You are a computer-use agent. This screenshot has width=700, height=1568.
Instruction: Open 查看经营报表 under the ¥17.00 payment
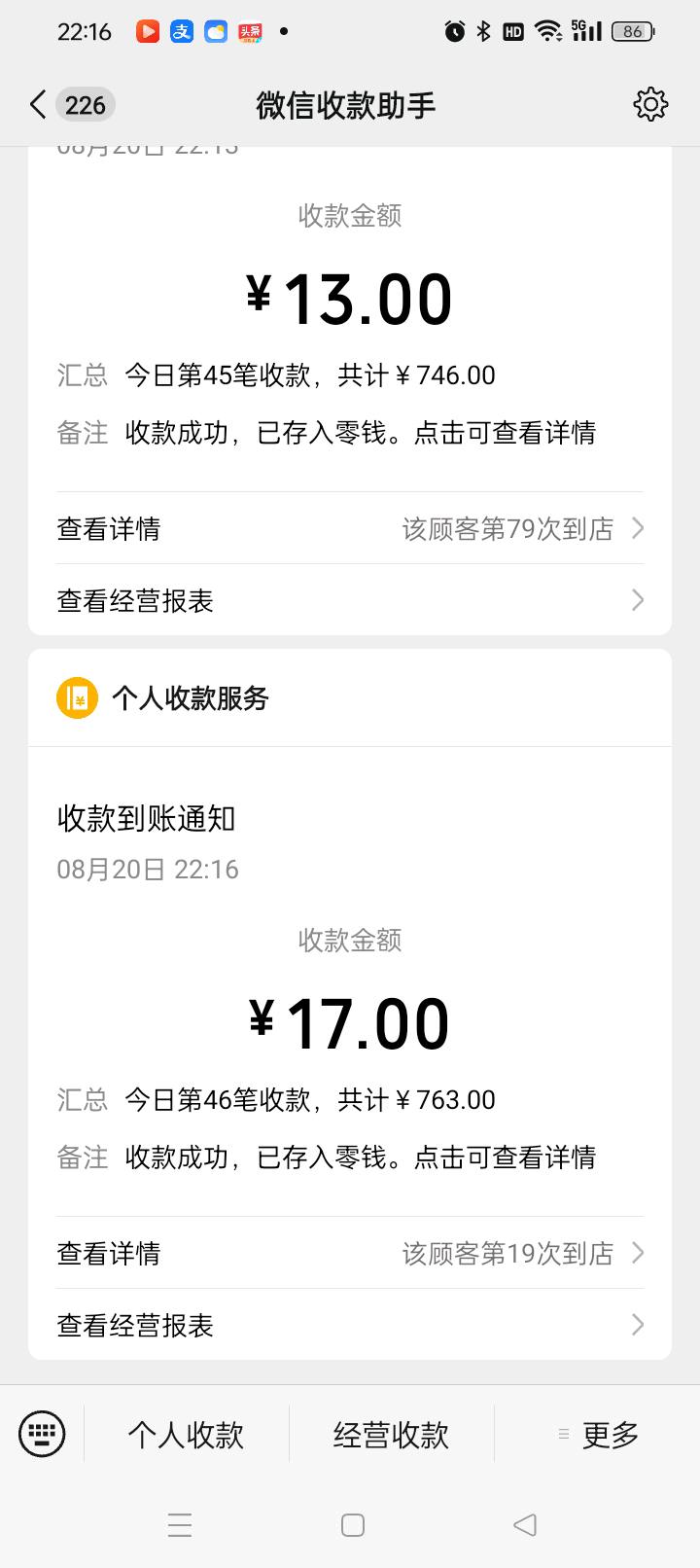(x=350, y=1325)
